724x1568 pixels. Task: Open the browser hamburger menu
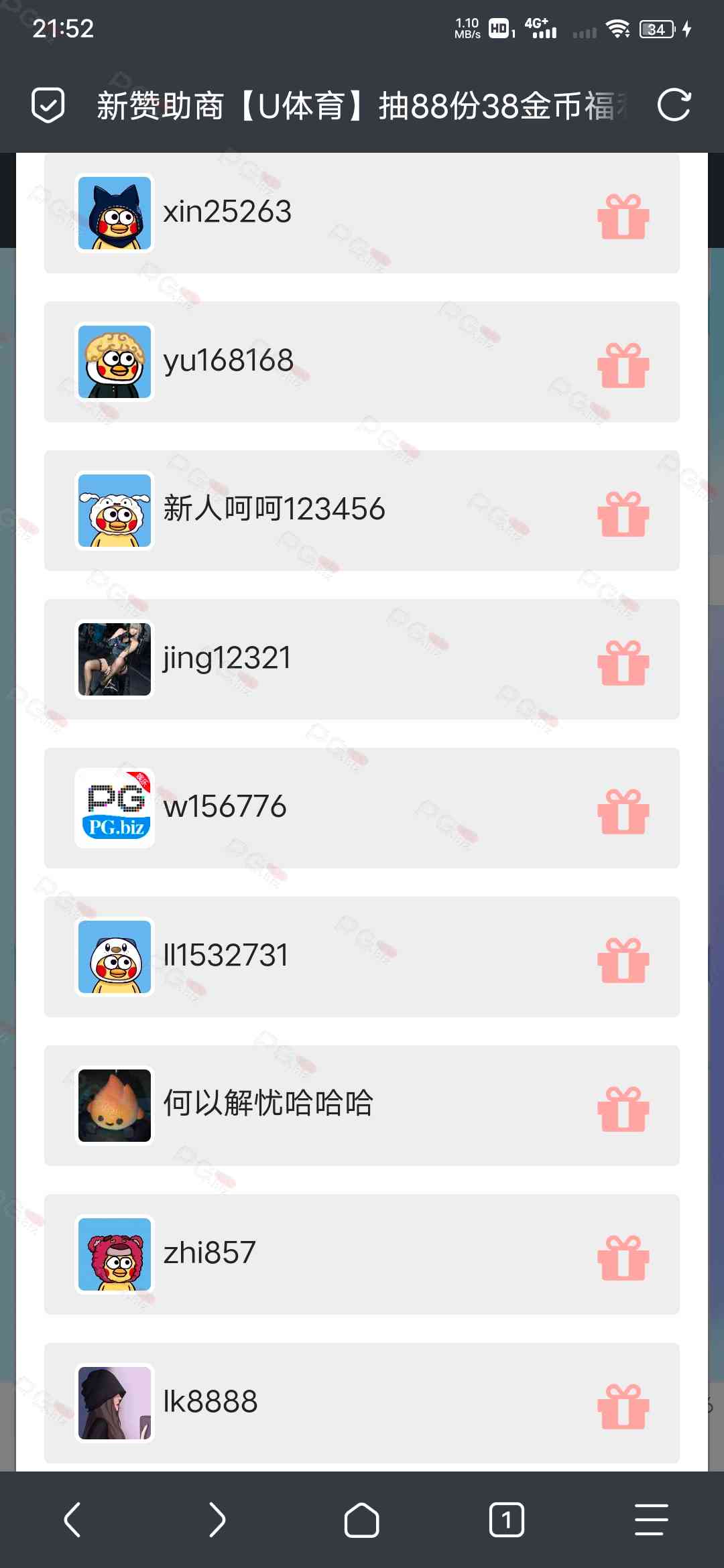pyautogui.click(x=652, y=1520)
